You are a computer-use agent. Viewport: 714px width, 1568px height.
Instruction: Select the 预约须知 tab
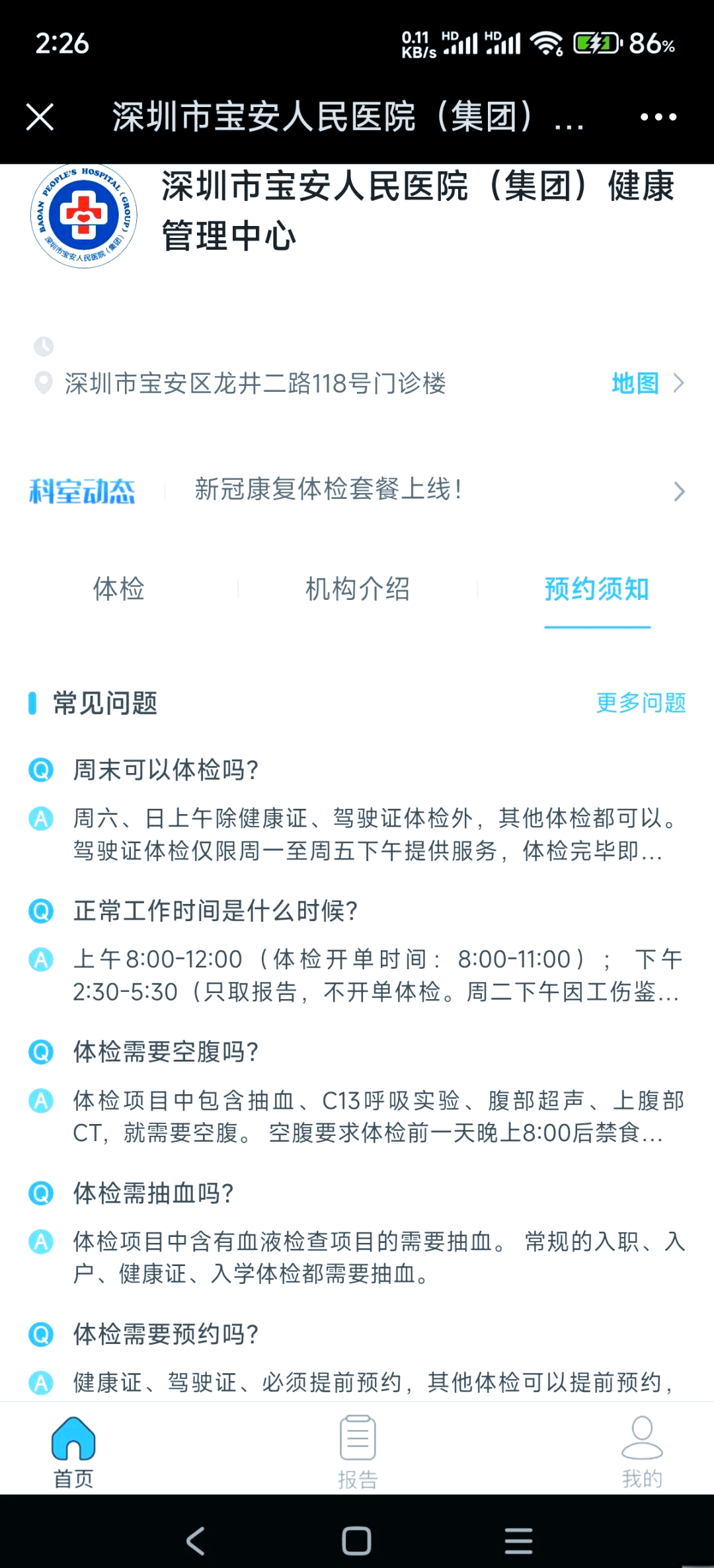coord(597,589)
